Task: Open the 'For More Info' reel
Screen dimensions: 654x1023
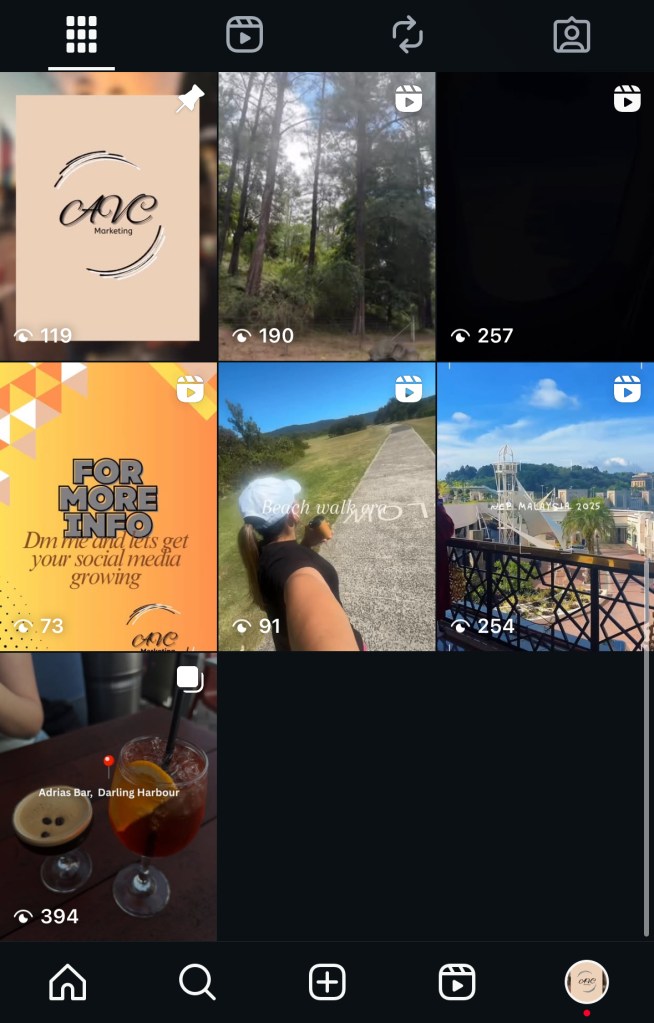Action: 108,506
